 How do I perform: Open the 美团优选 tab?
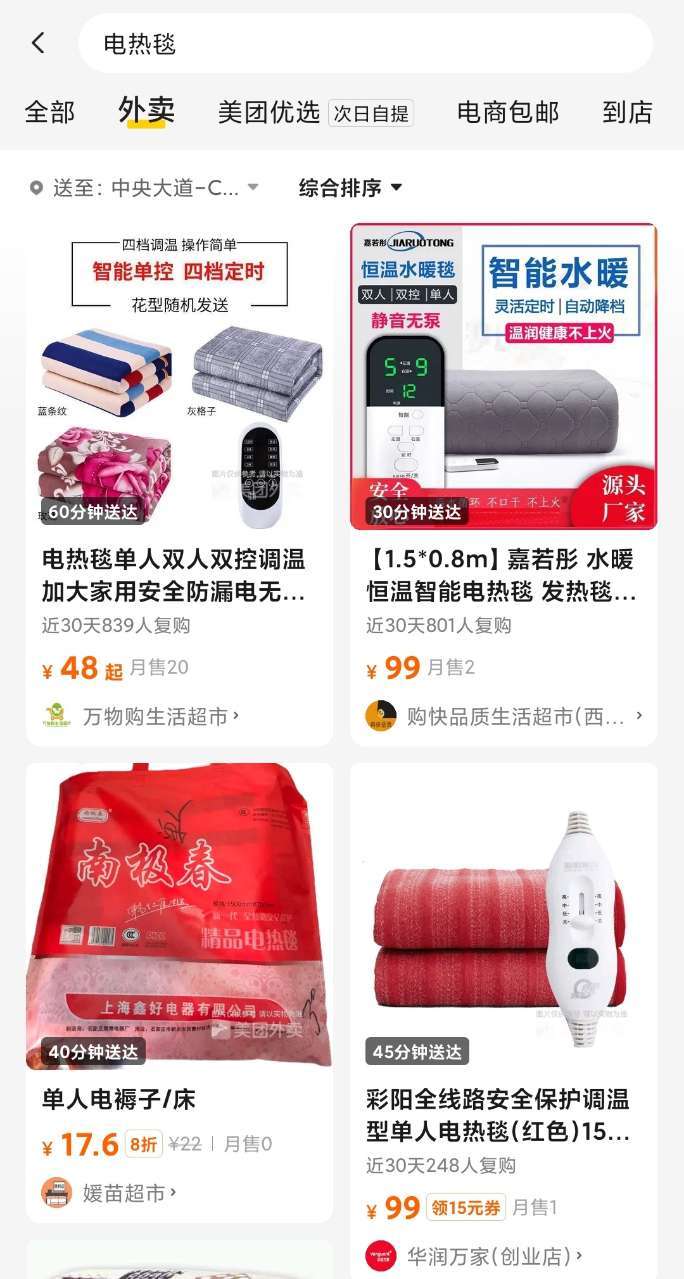point(315,112)
